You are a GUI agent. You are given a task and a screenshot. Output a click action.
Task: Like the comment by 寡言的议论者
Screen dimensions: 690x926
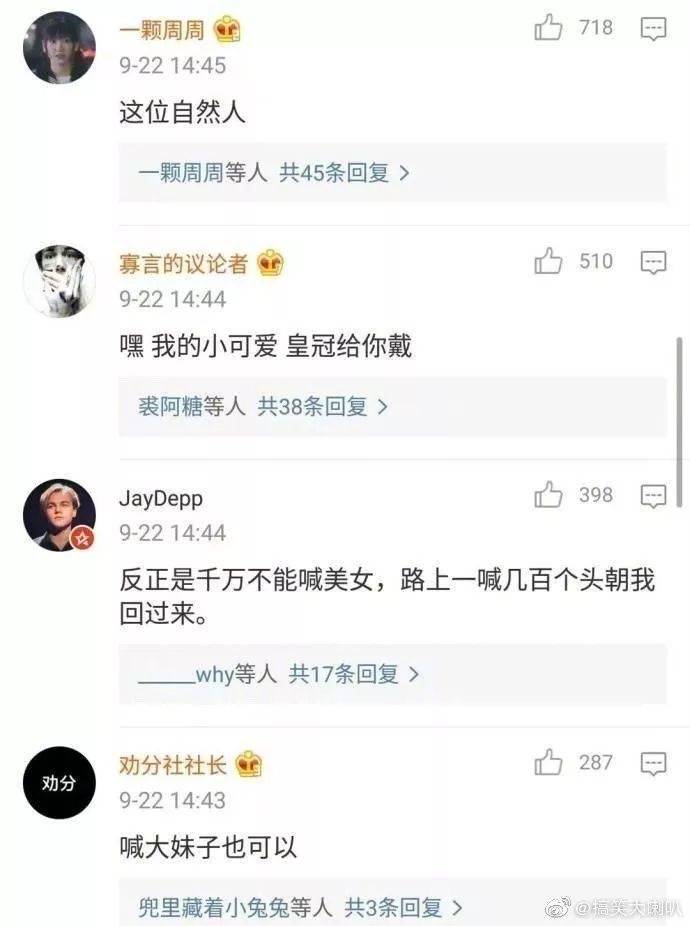click(548, 262)
